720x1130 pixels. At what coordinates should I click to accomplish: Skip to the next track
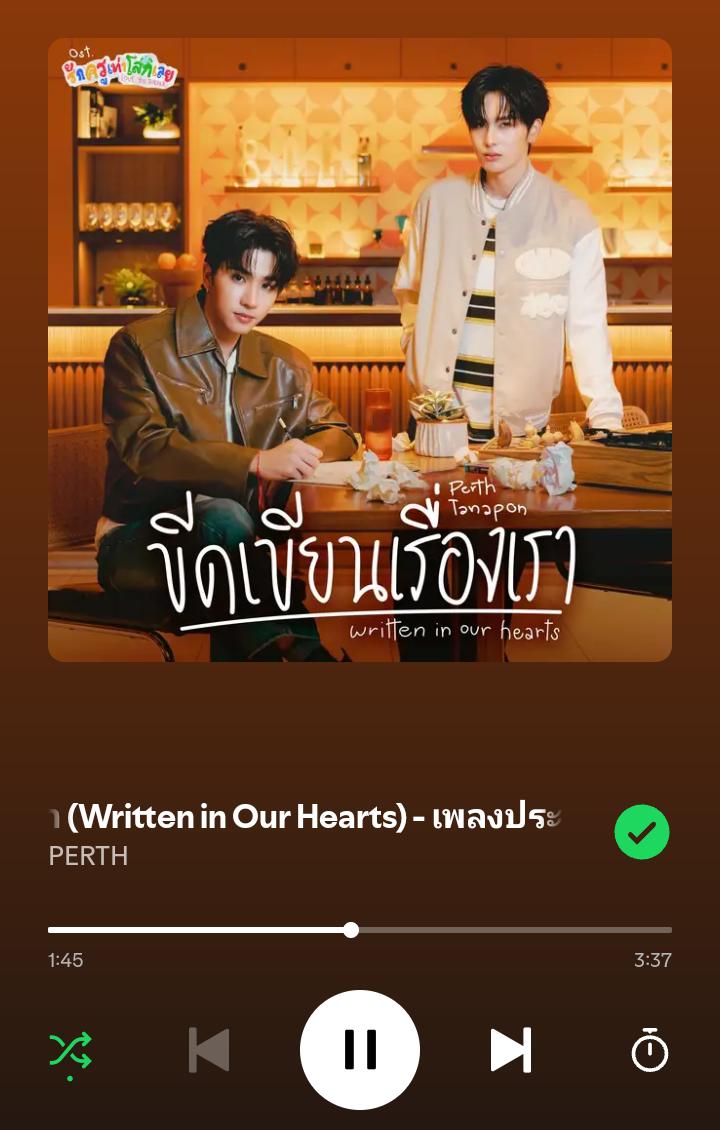(510, 1050)
